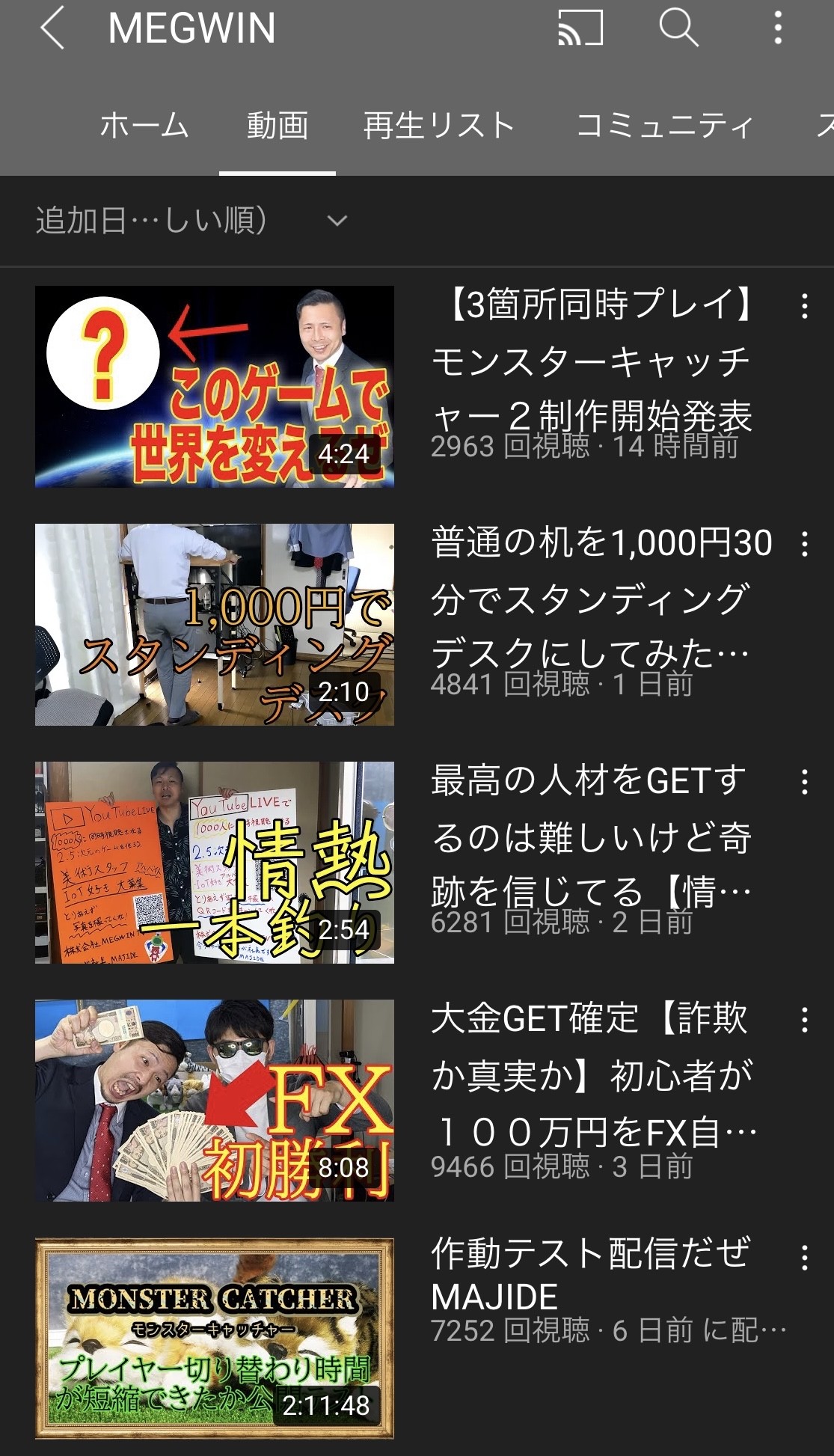Switch to the ホーム tab

click(x=144, y=126)
